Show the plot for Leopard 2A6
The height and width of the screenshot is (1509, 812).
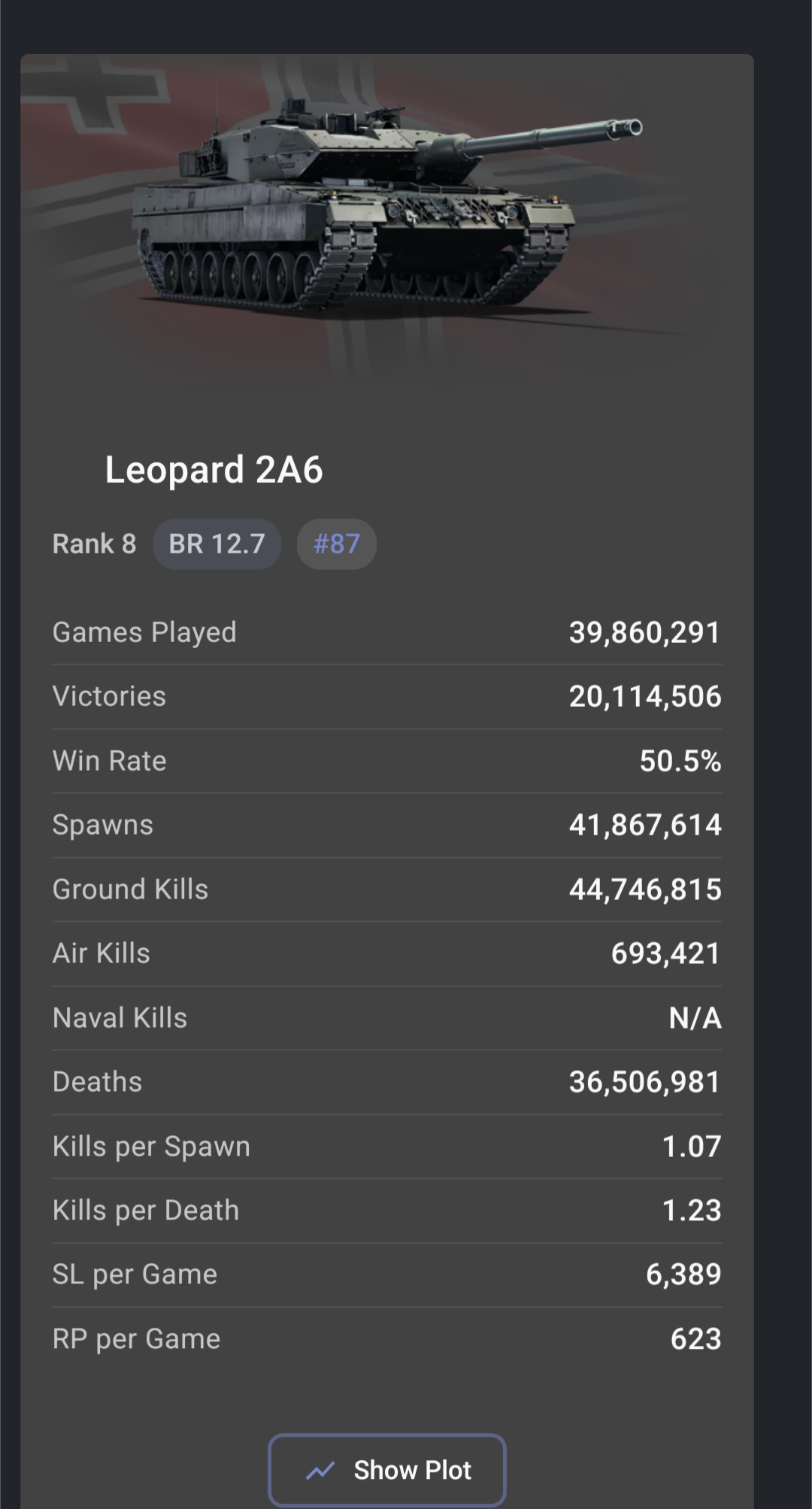pyautogui.click(x=386, y=1470)
